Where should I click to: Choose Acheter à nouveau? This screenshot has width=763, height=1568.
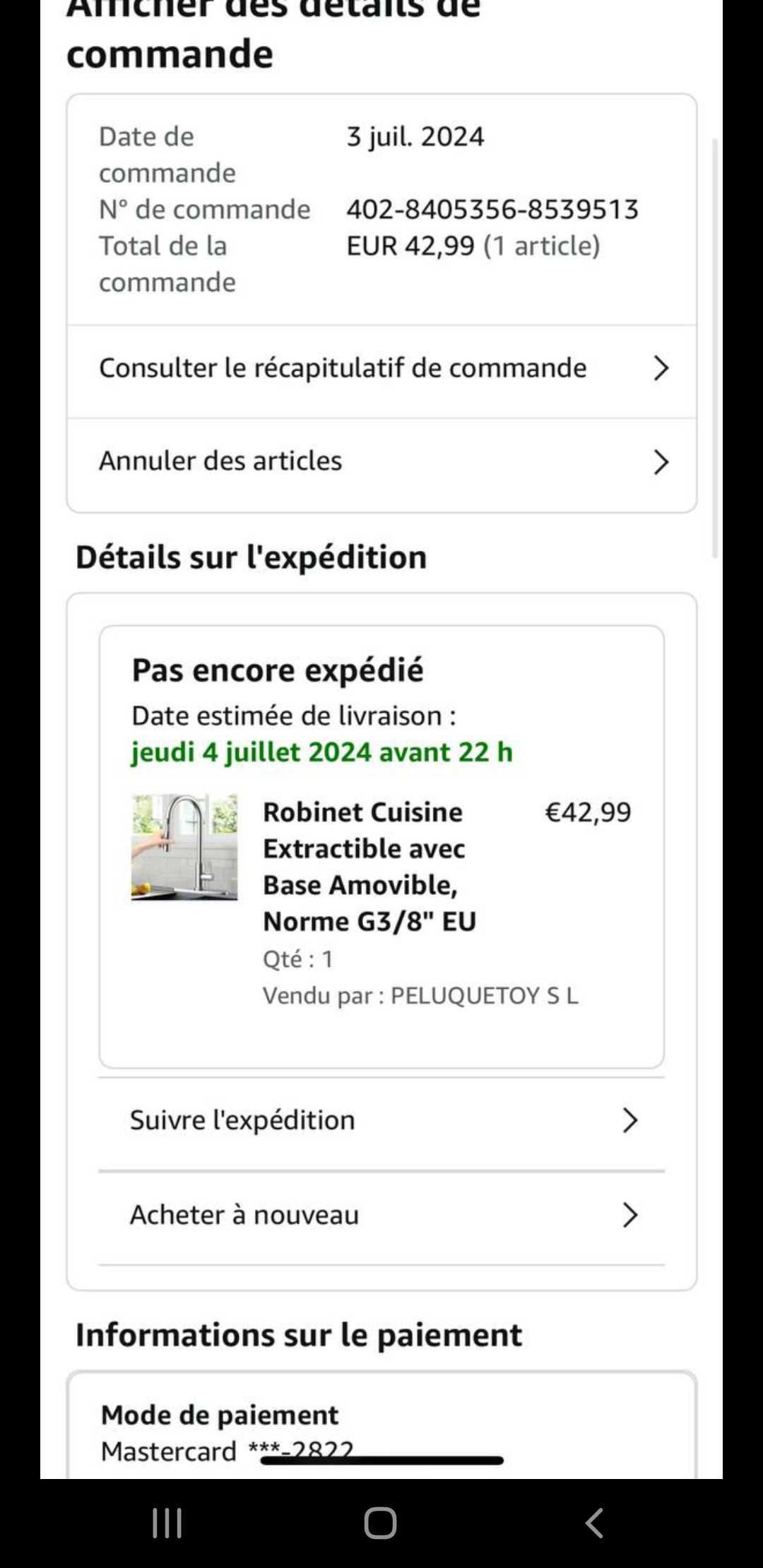pos(381,1216)
